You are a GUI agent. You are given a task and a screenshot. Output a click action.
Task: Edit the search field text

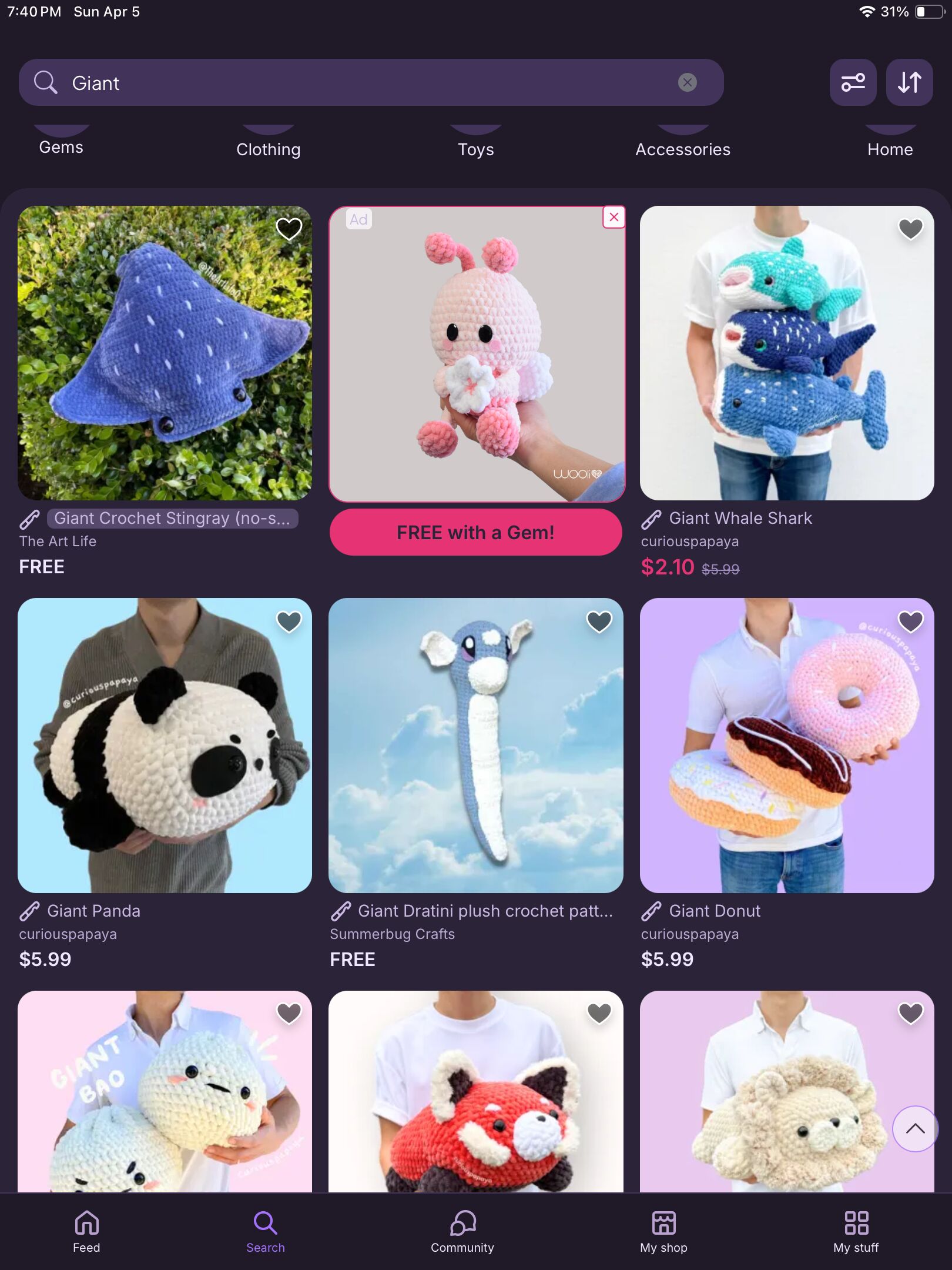353,82
